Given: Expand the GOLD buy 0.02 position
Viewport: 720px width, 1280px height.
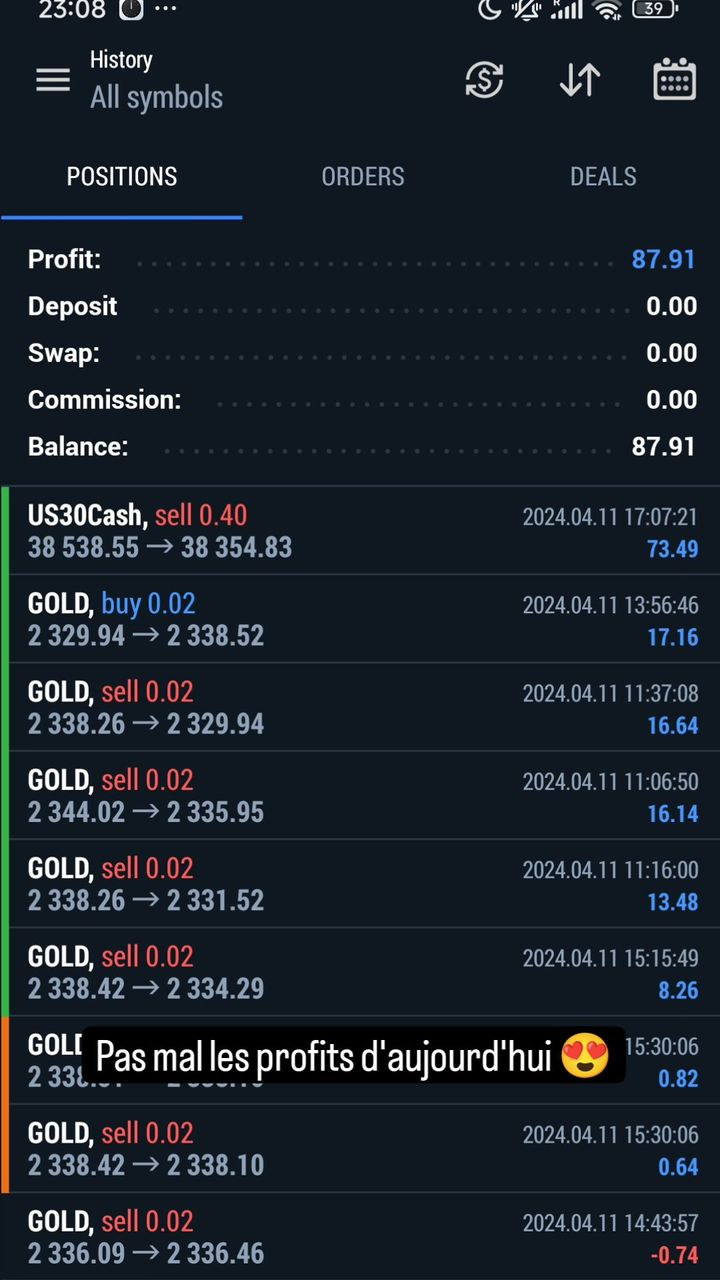Looking at the screenshot, I should (x=360, y=619).
